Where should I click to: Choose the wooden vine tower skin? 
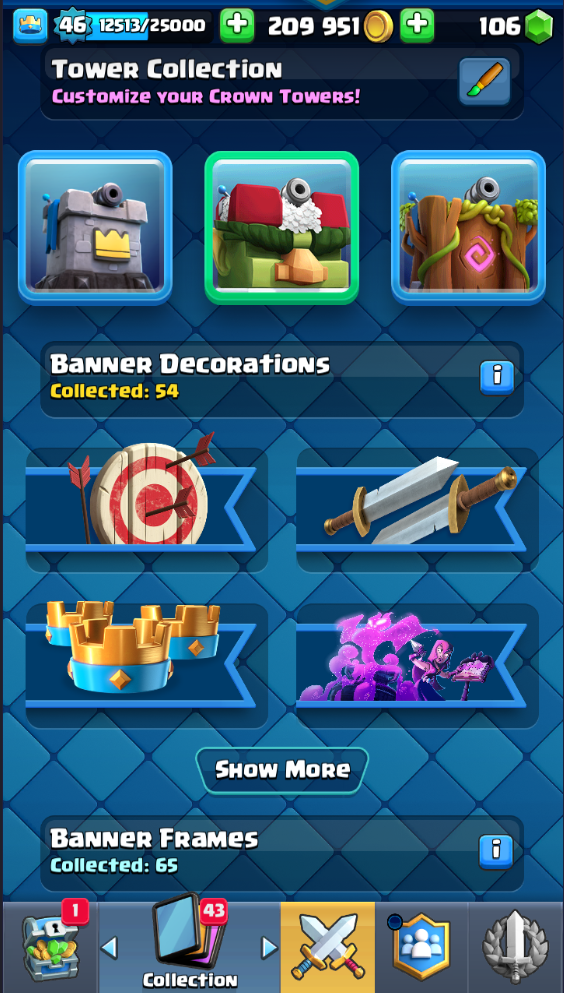tap(468, 227)
